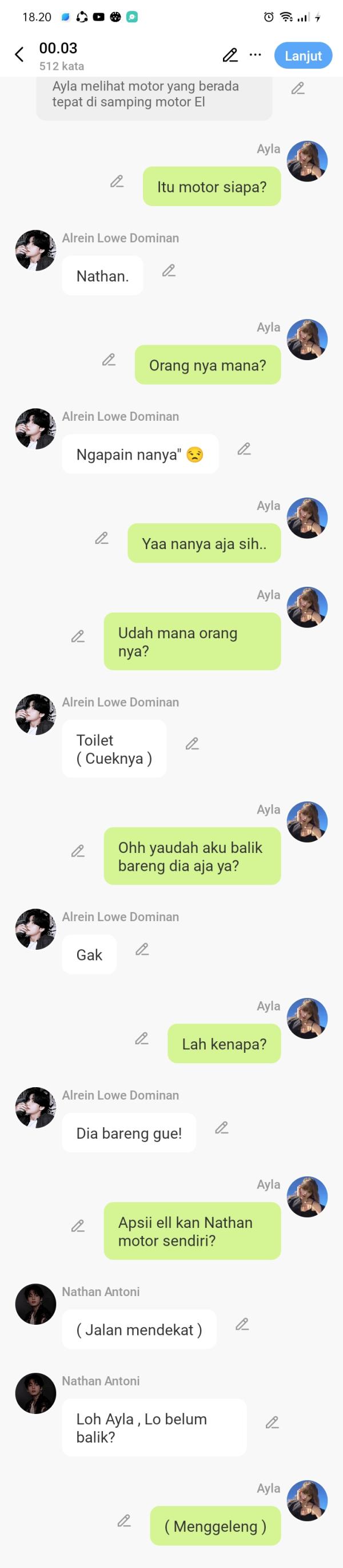Open the three-dot overflow menu
Image resolution: width=343 pixels, height=1568 pixels.
(x=256, y=55)
